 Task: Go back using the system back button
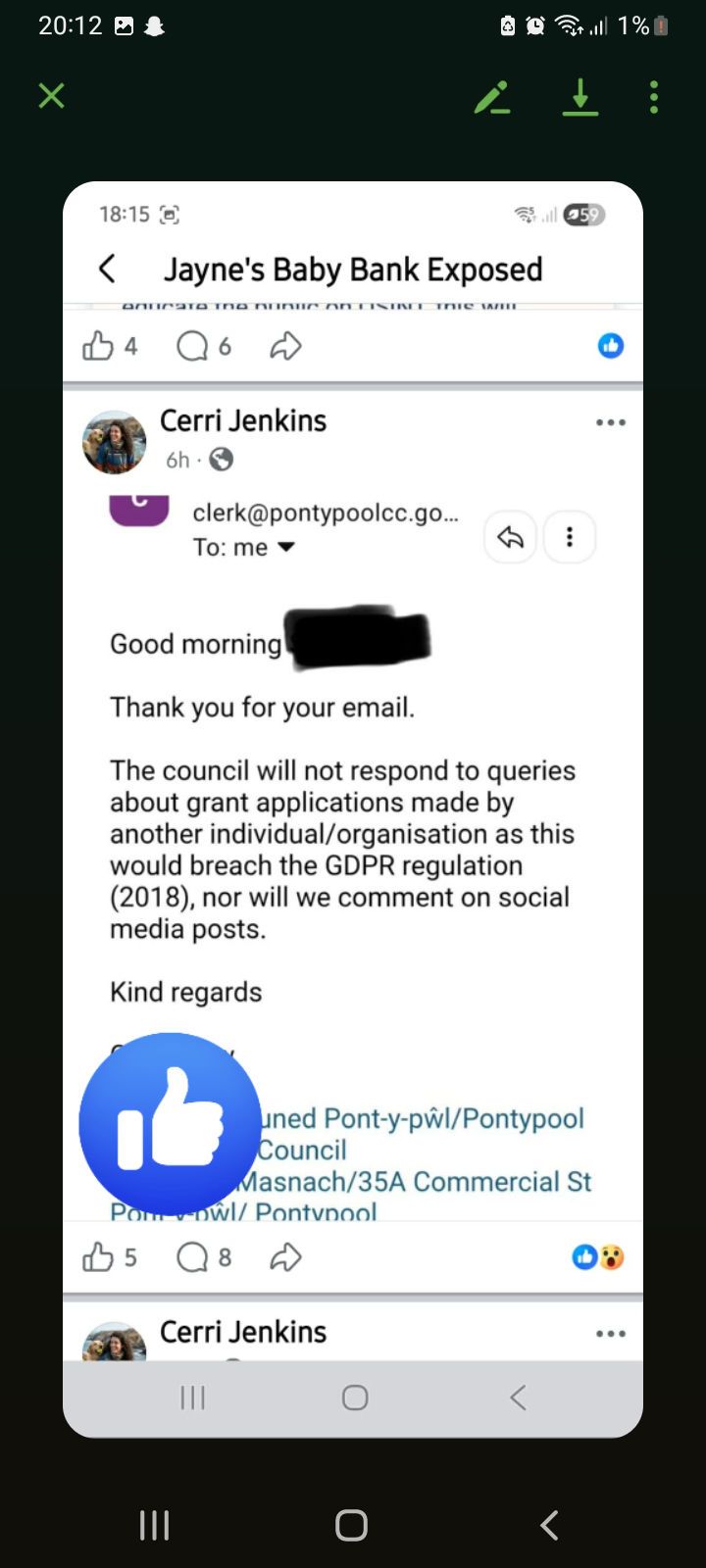pos(549,1525)
